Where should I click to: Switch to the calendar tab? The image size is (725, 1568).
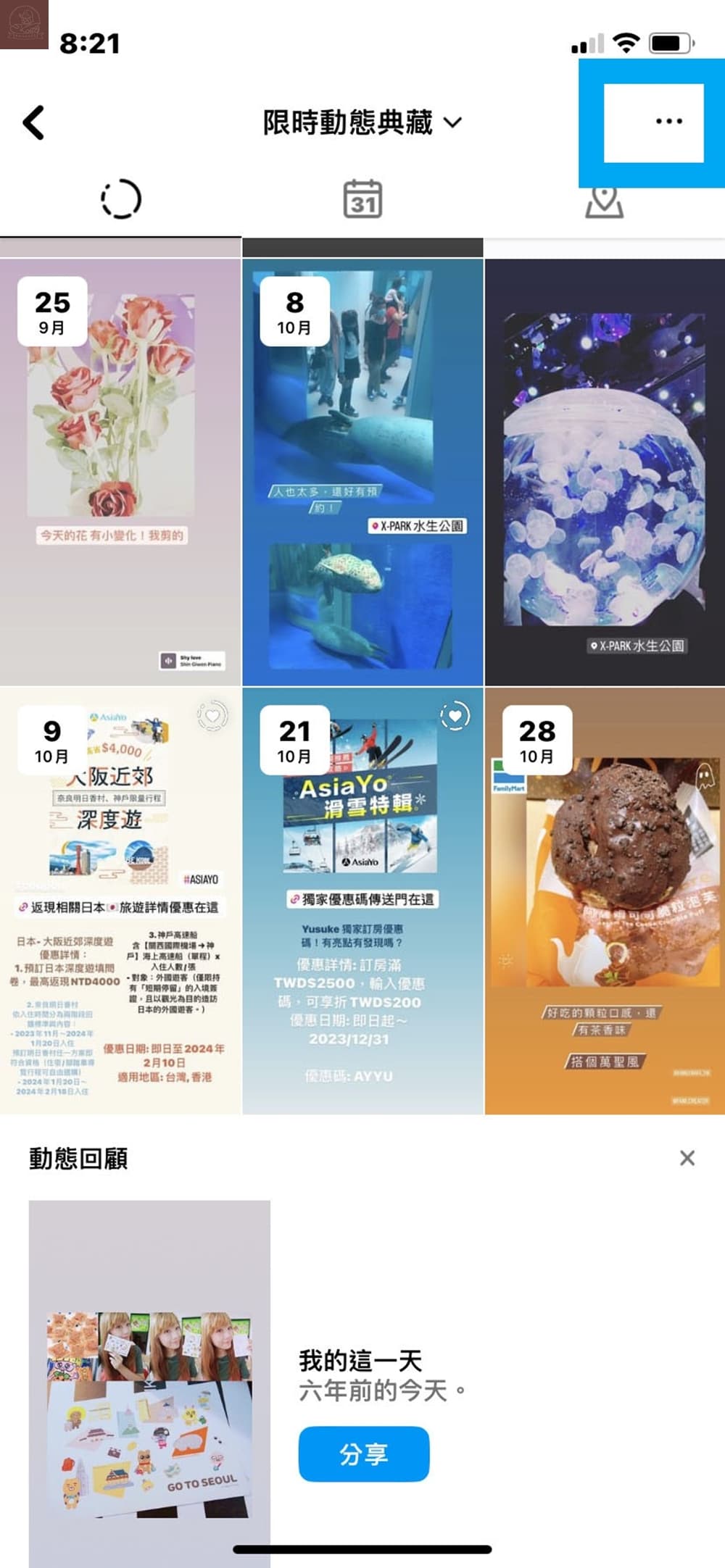pos(362,199)
